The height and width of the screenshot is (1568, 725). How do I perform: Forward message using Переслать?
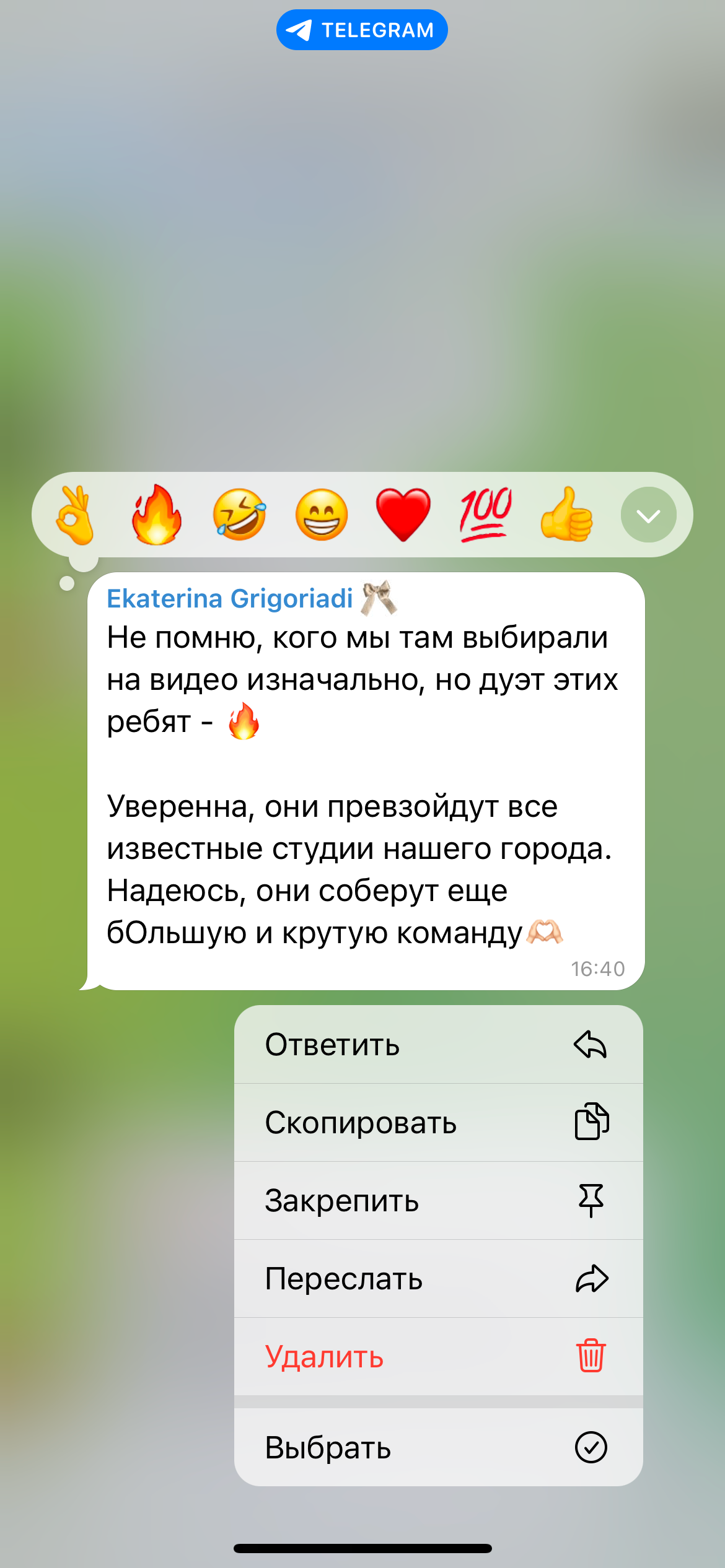(x=439, y=1279)
